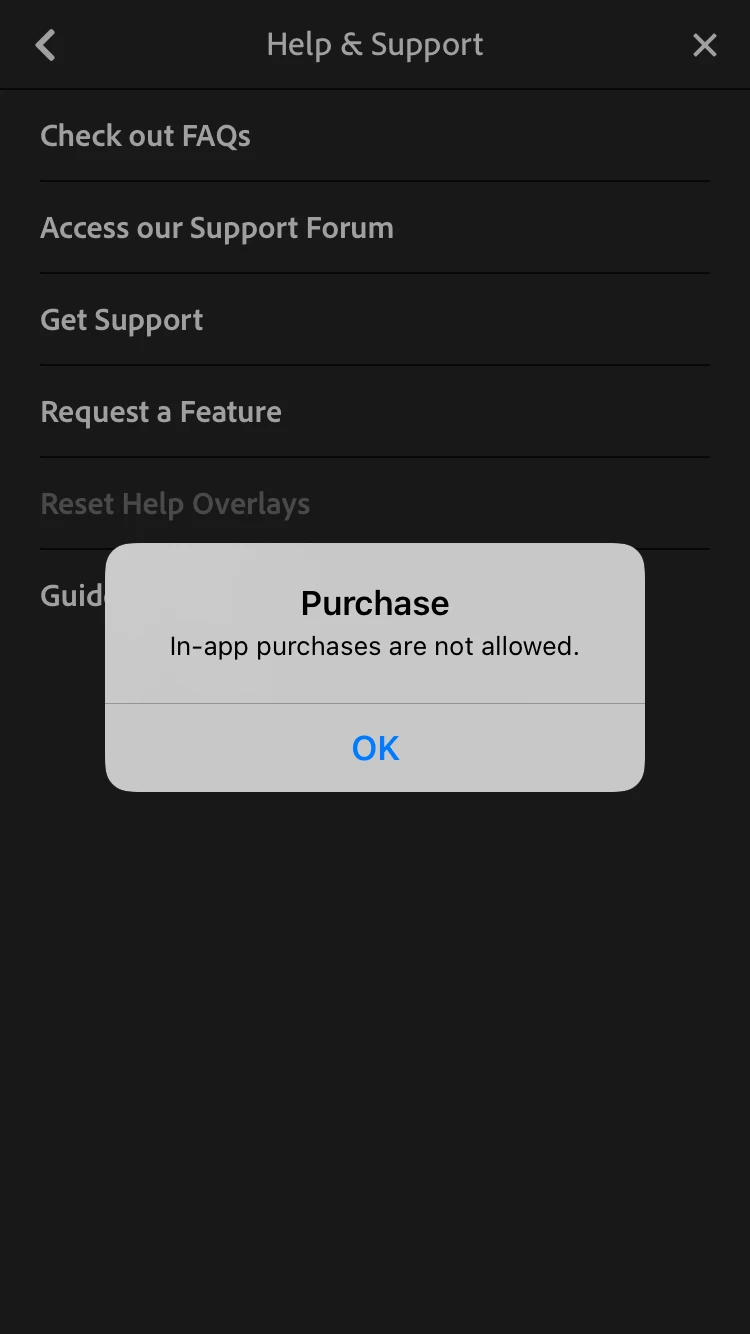Go back from Help & Support
The width and height of the screenshot is (750, 1334).
(46, 45)
